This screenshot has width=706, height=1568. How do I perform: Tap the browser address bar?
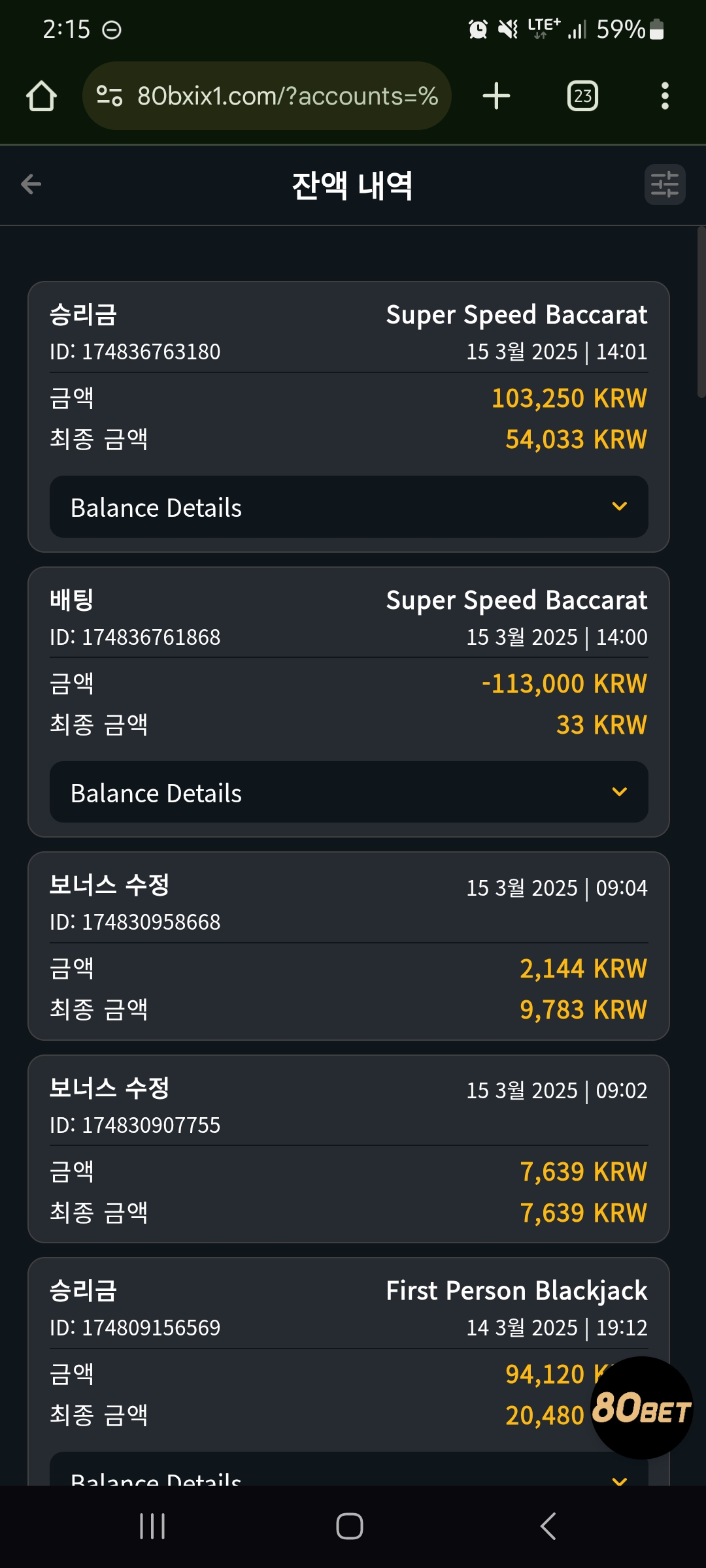[267, 96]
